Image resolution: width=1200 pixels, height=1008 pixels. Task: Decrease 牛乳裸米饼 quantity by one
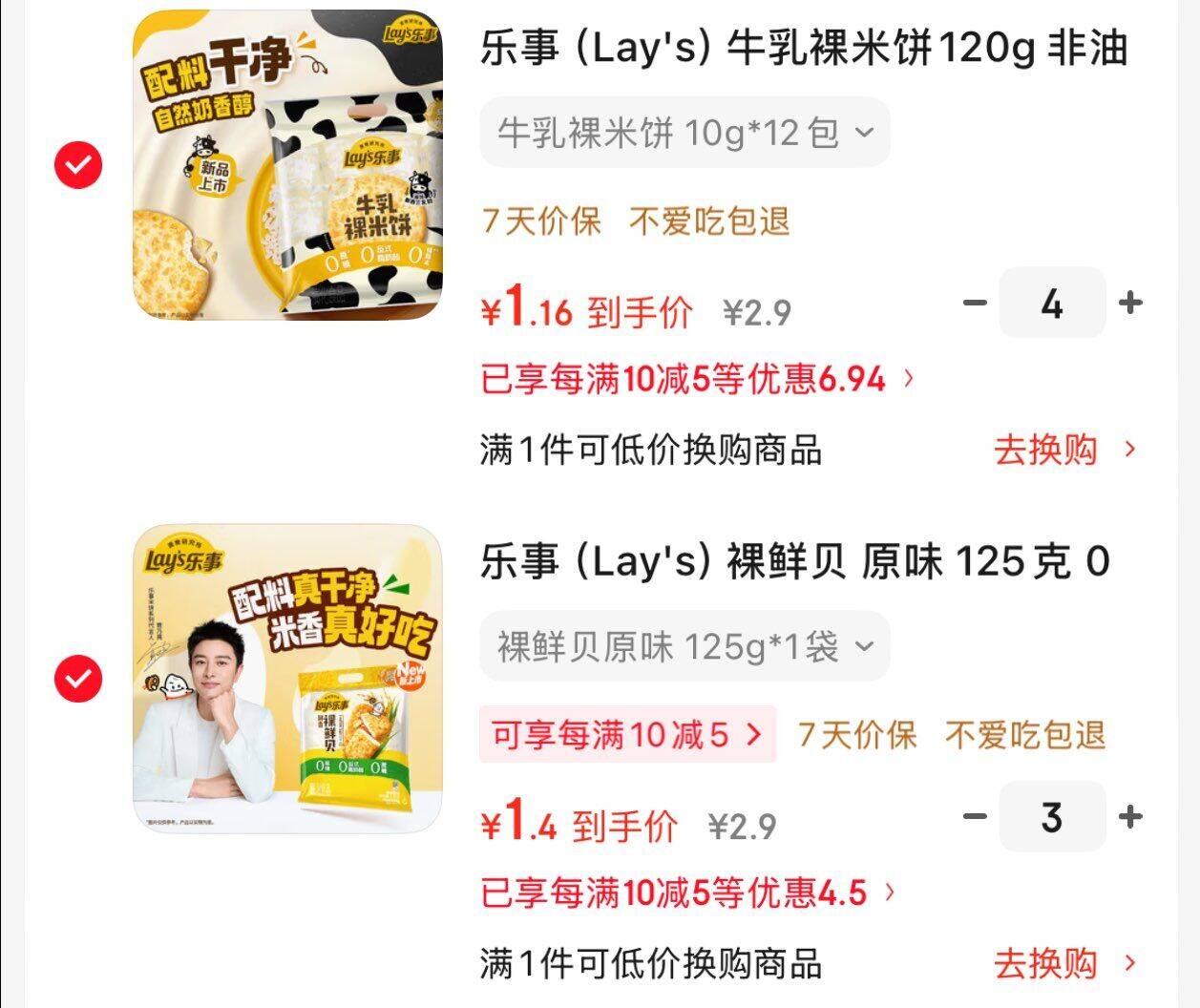(975, 304)
